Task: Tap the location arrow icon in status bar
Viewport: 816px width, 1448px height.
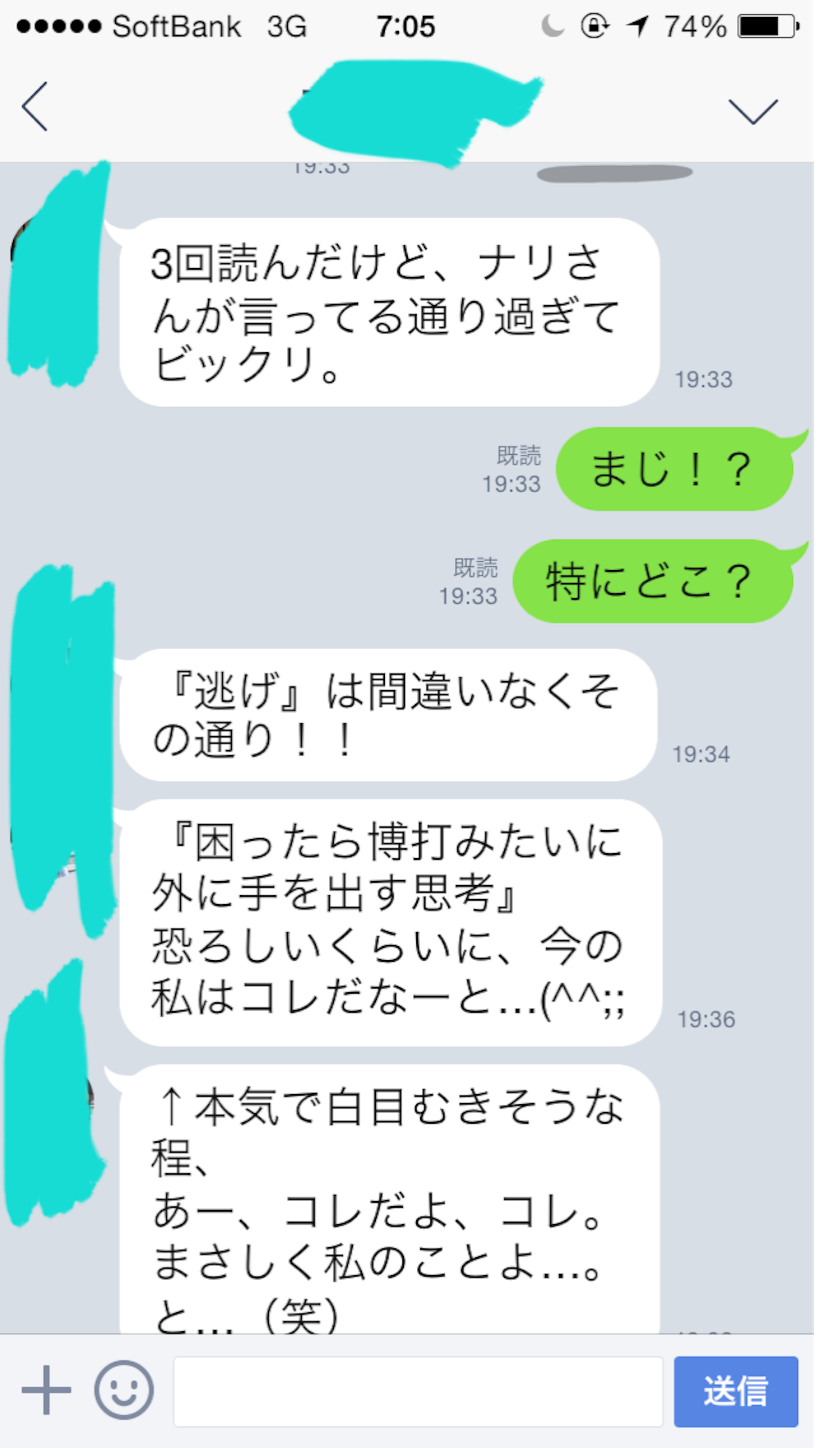Action: (x=638, y=27)
